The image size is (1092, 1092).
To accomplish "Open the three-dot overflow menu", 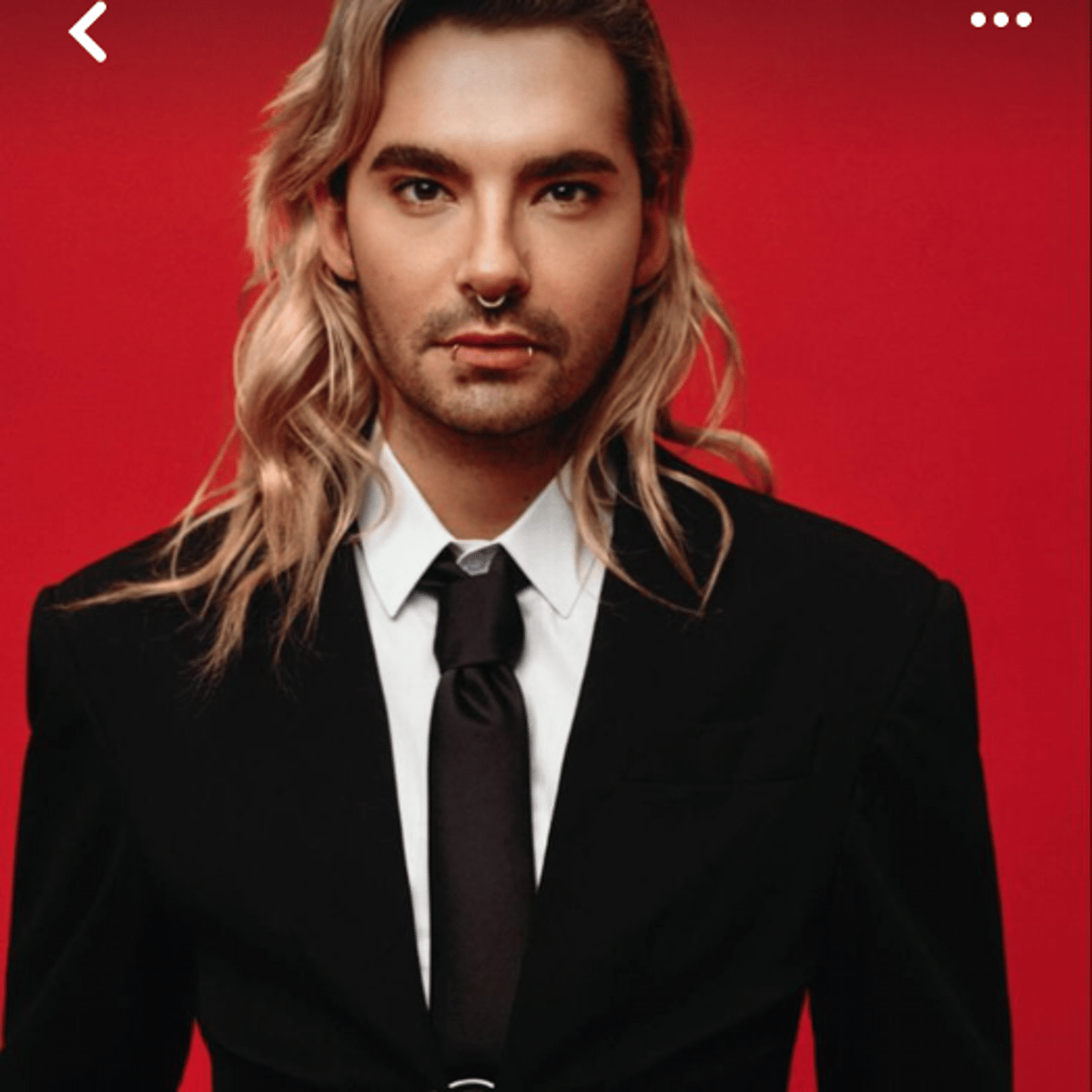I will click(x=1000, y=20).
